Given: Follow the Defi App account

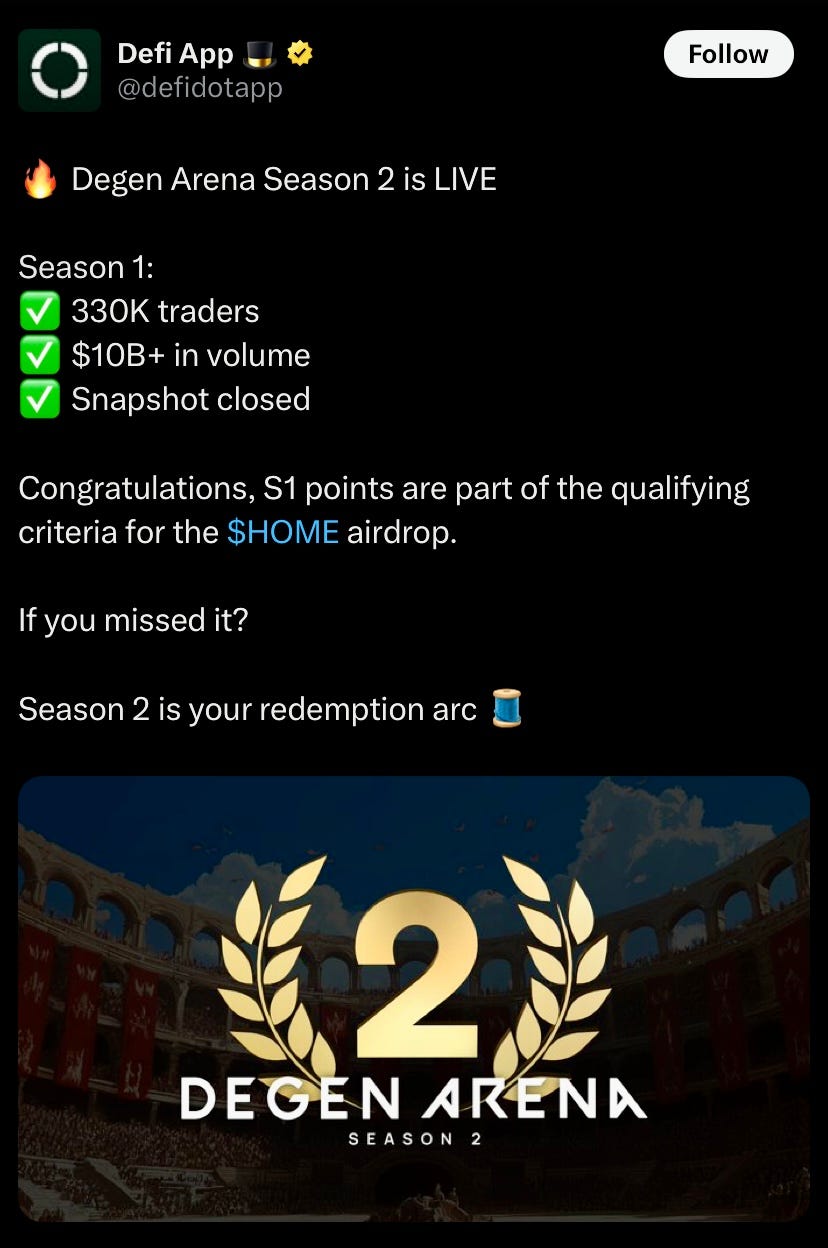Looking at the screenshot, I should point(728,54).
